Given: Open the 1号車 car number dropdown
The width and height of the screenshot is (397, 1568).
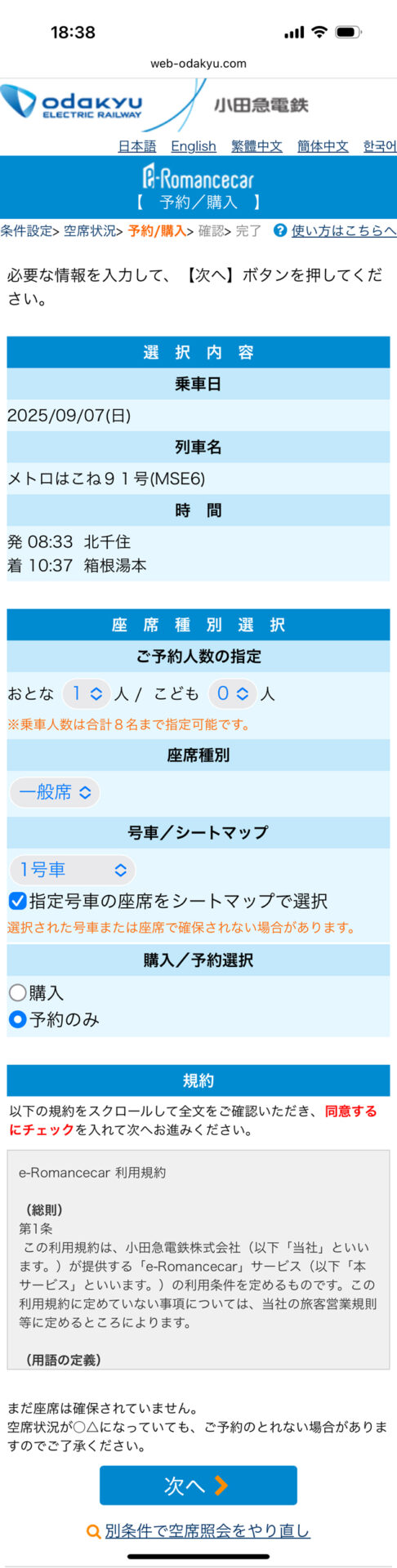Looking at the screenshot, I should 72,870.
